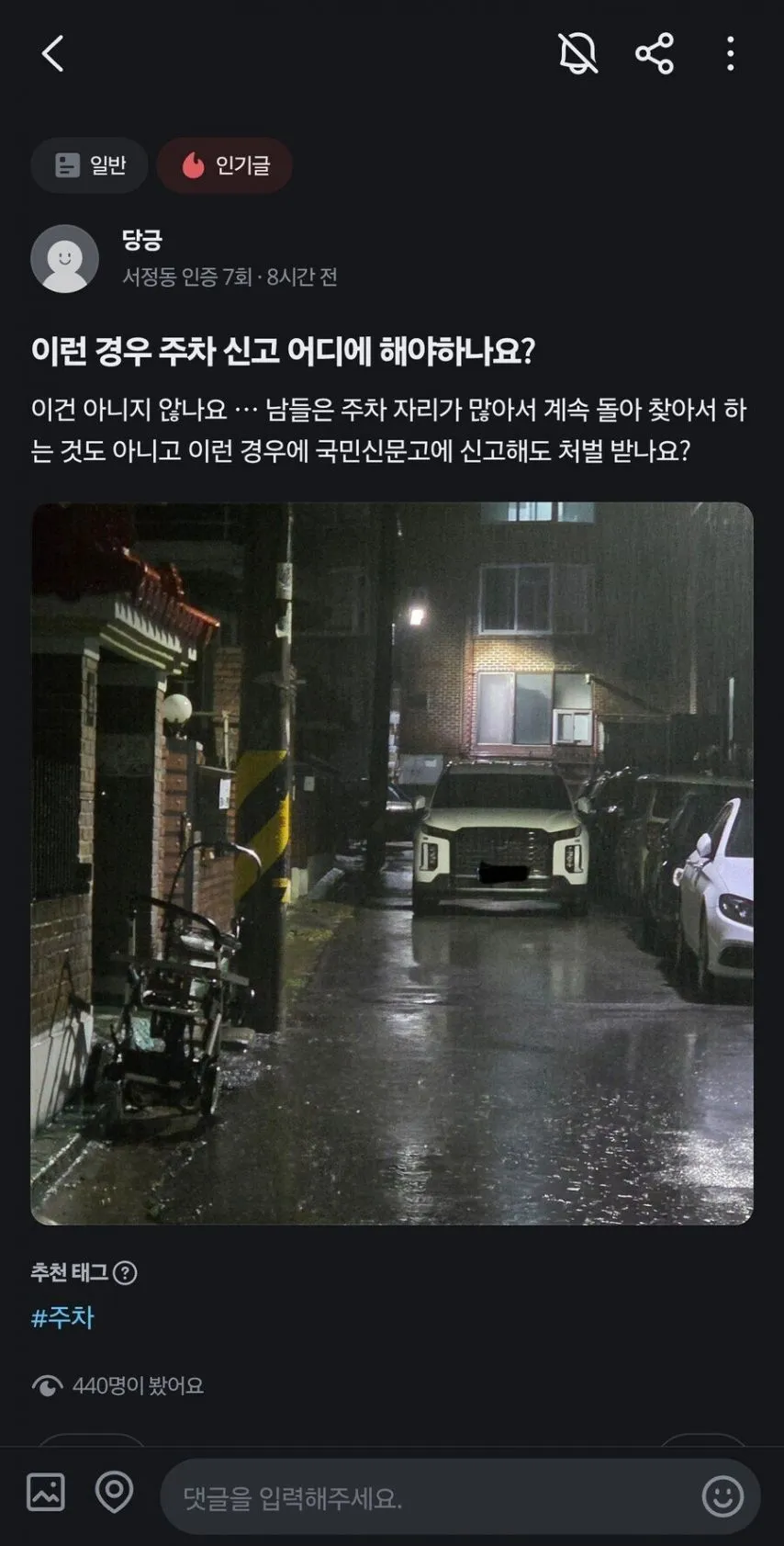
Task: Open the rainy alley photo full screen
Action: pos(392,863)
